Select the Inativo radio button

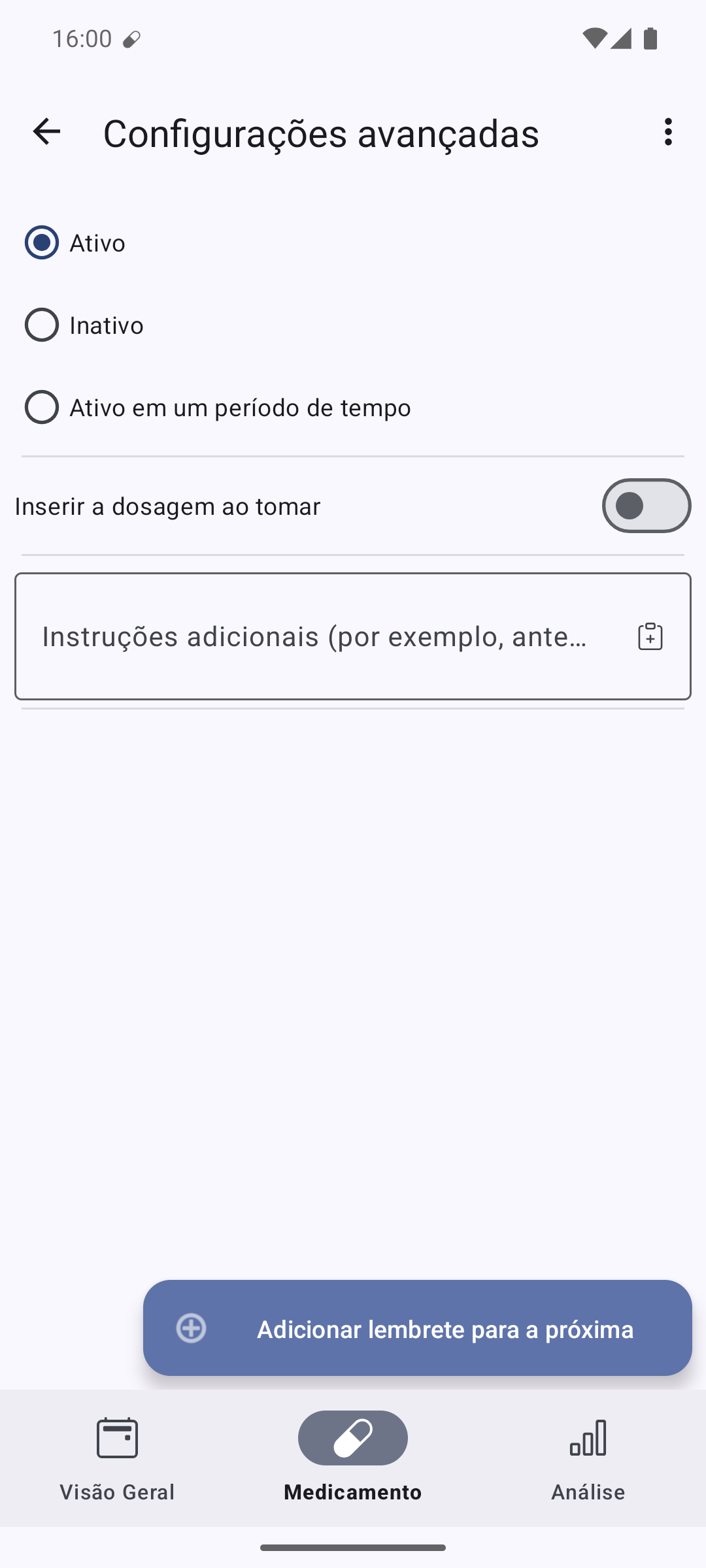(42, 325)
